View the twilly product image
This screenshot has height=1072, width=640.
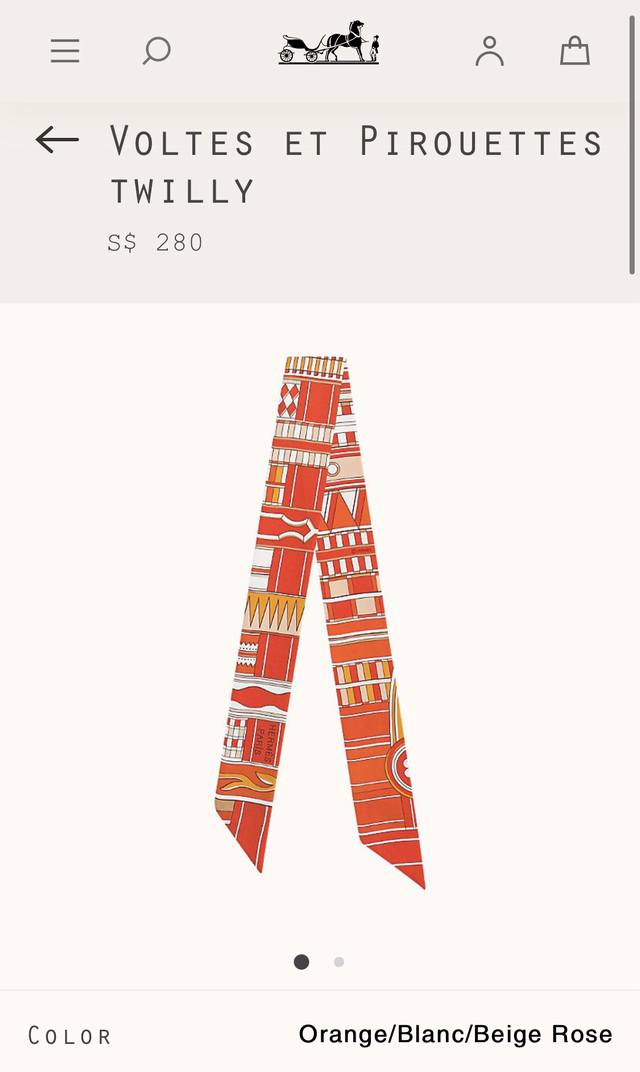[320, 620]
